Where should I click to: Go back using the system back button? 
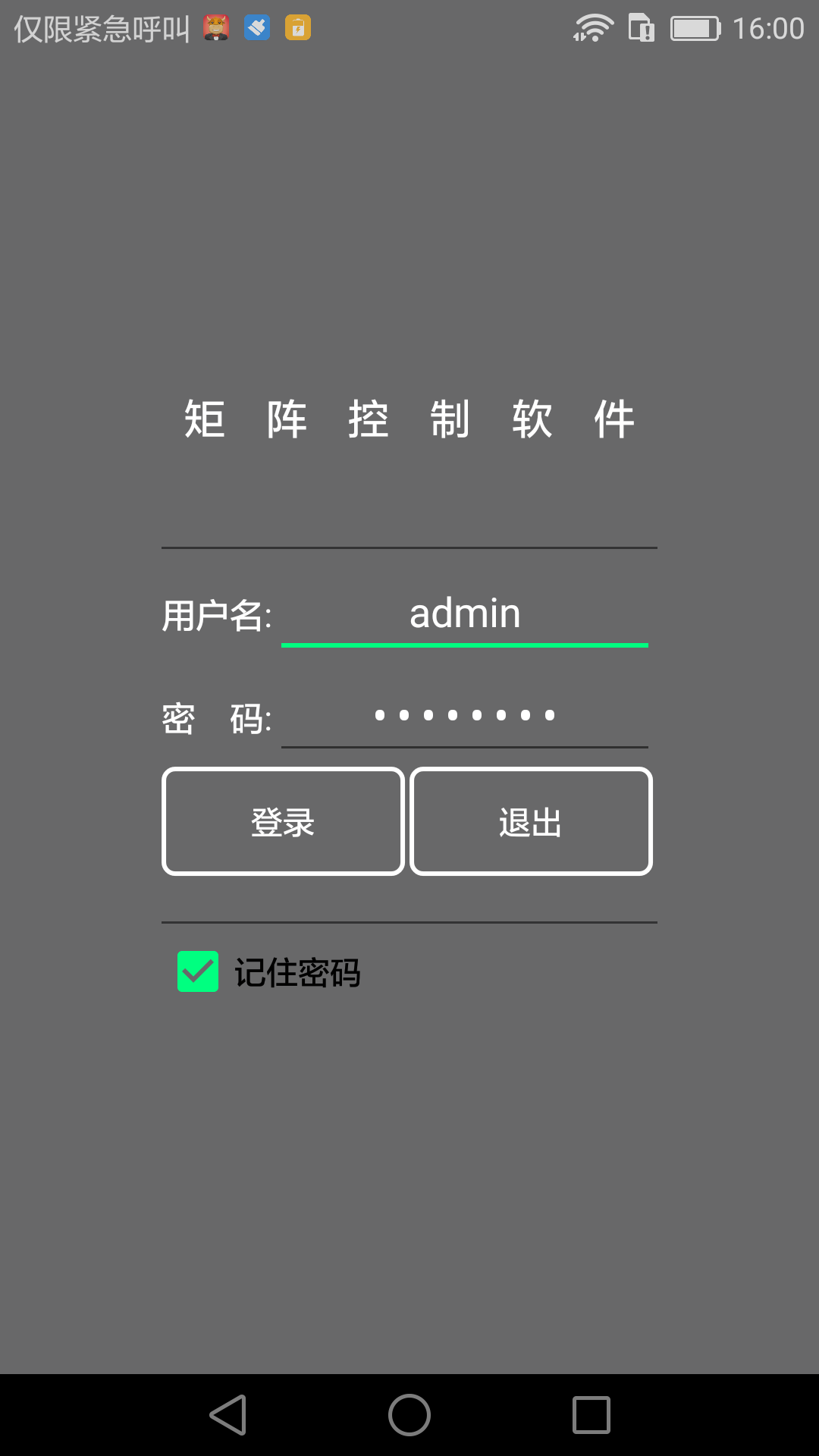[x=228, y=1415]
